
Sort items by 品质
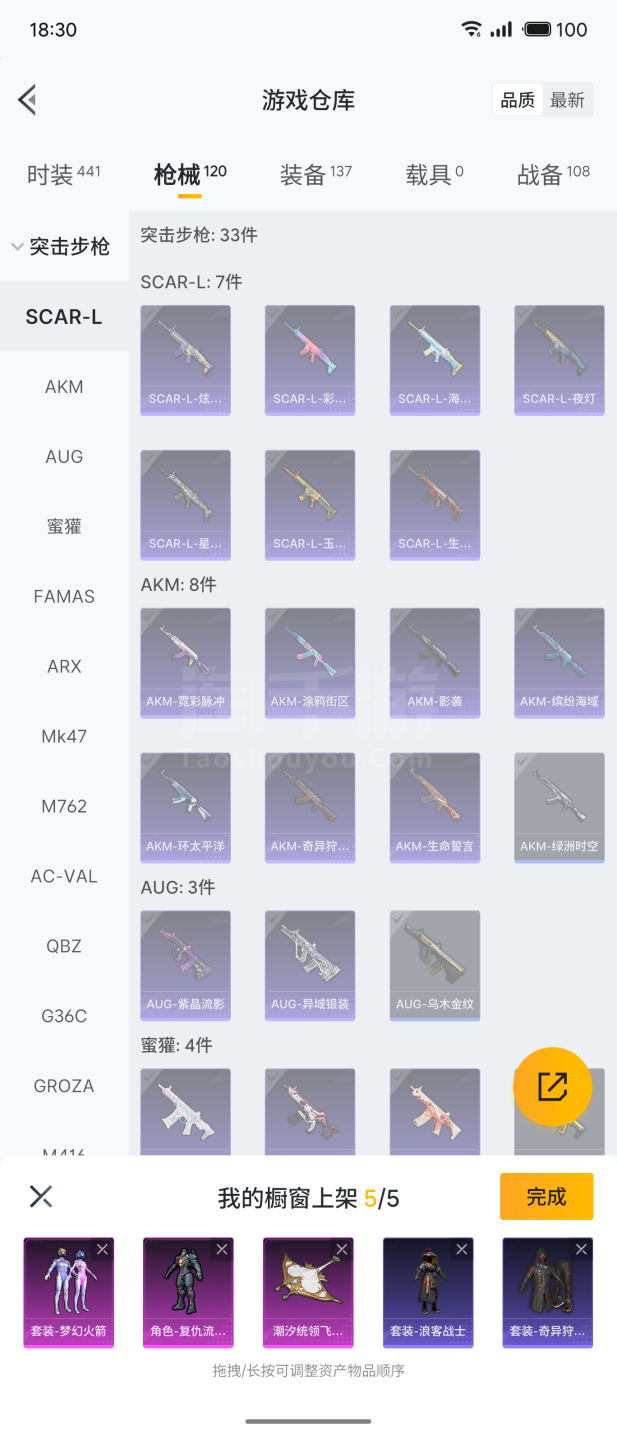[x=517, y=100]
